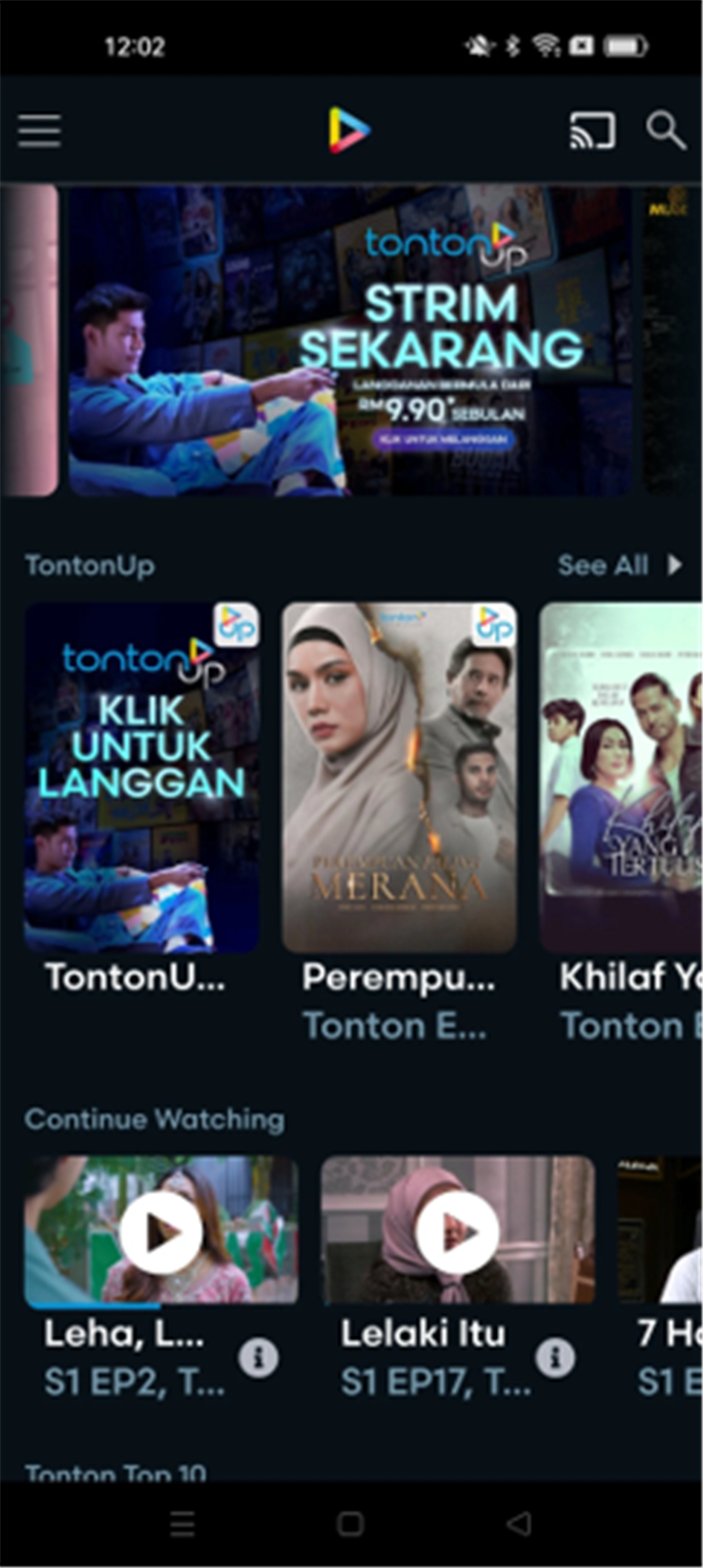The width and height of the screenshot is (703, 1568).
Task: Open the Perempuan Paling Merana poster
Action: pyautogui.click(x=399, y=777)
